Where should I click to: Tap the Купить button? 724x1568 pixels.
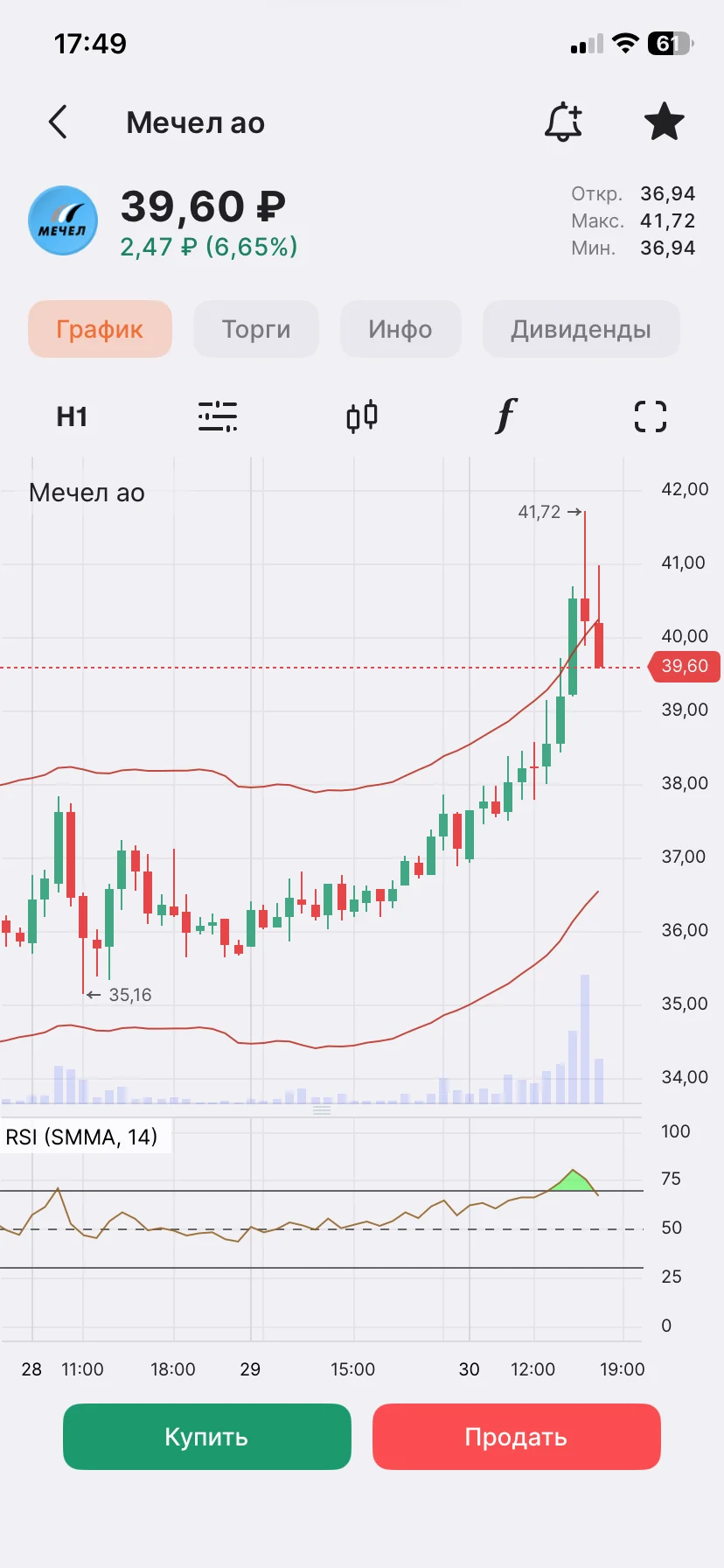click(207, 1437)
